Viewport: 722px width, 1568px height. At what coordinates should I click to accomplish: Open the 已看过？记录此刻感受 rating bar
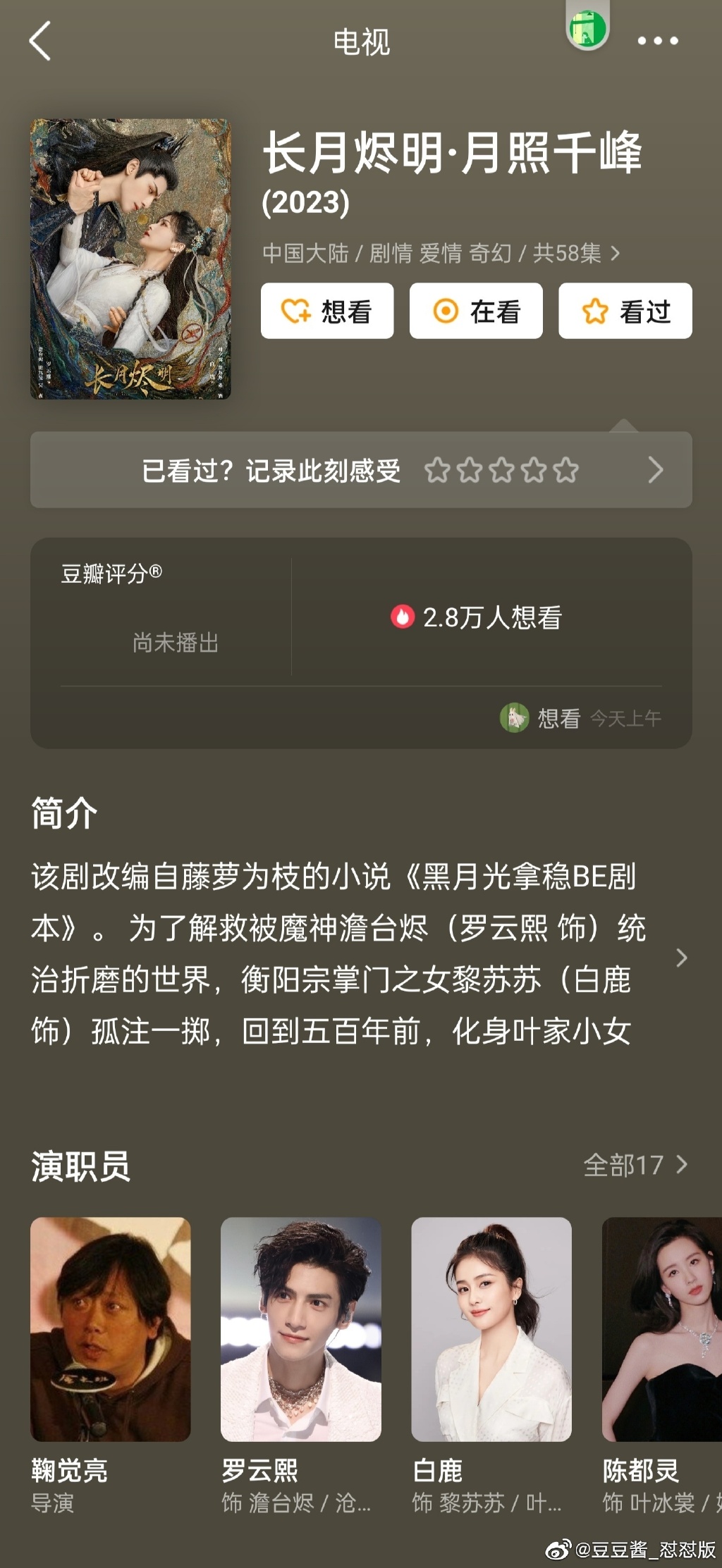point(361,470)
